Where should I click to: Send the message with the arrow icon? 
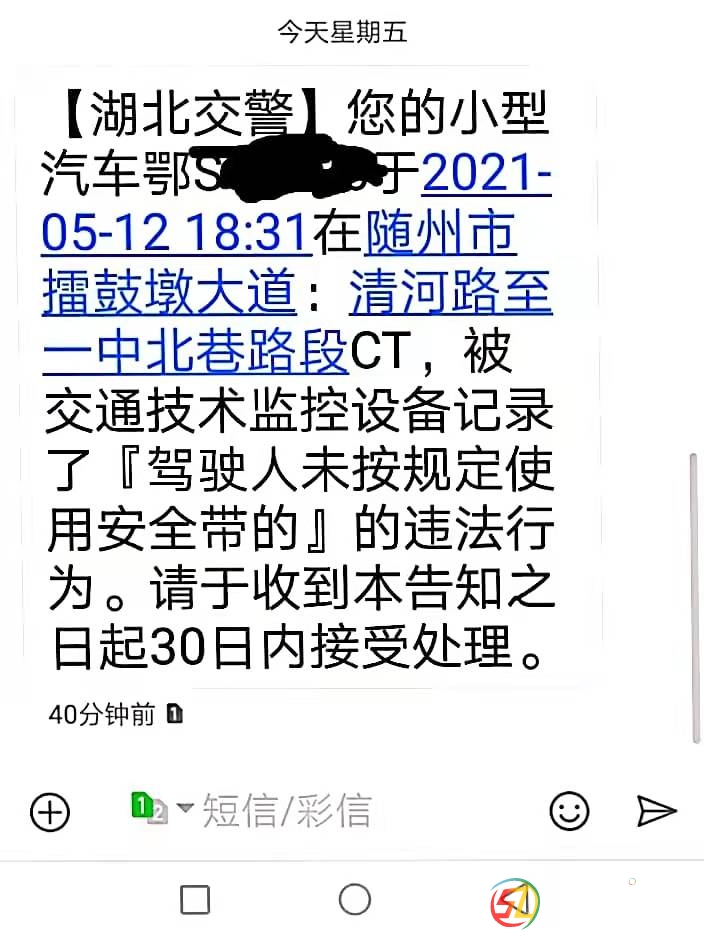656,811
